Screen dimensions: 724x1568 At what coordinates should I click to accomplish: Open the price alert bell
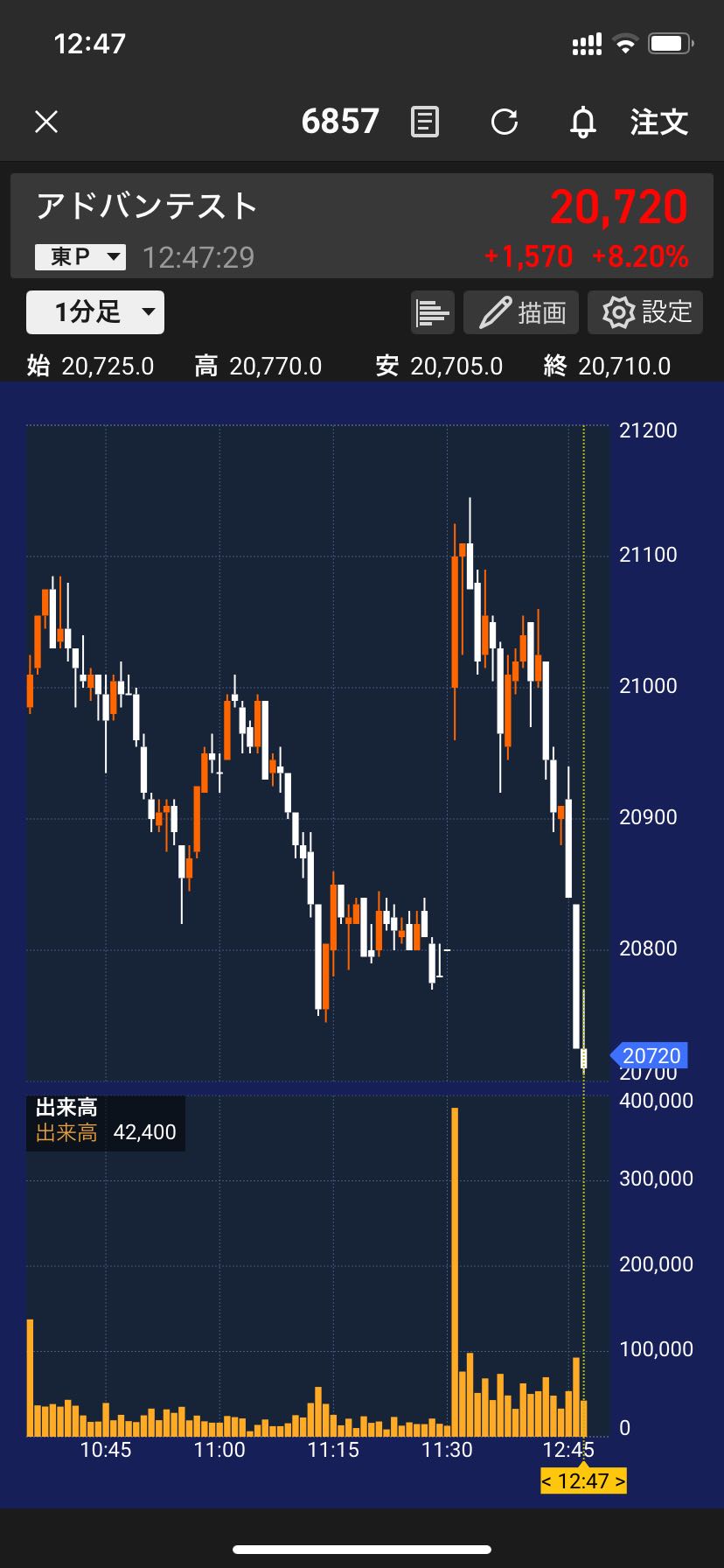coord(582,122)
